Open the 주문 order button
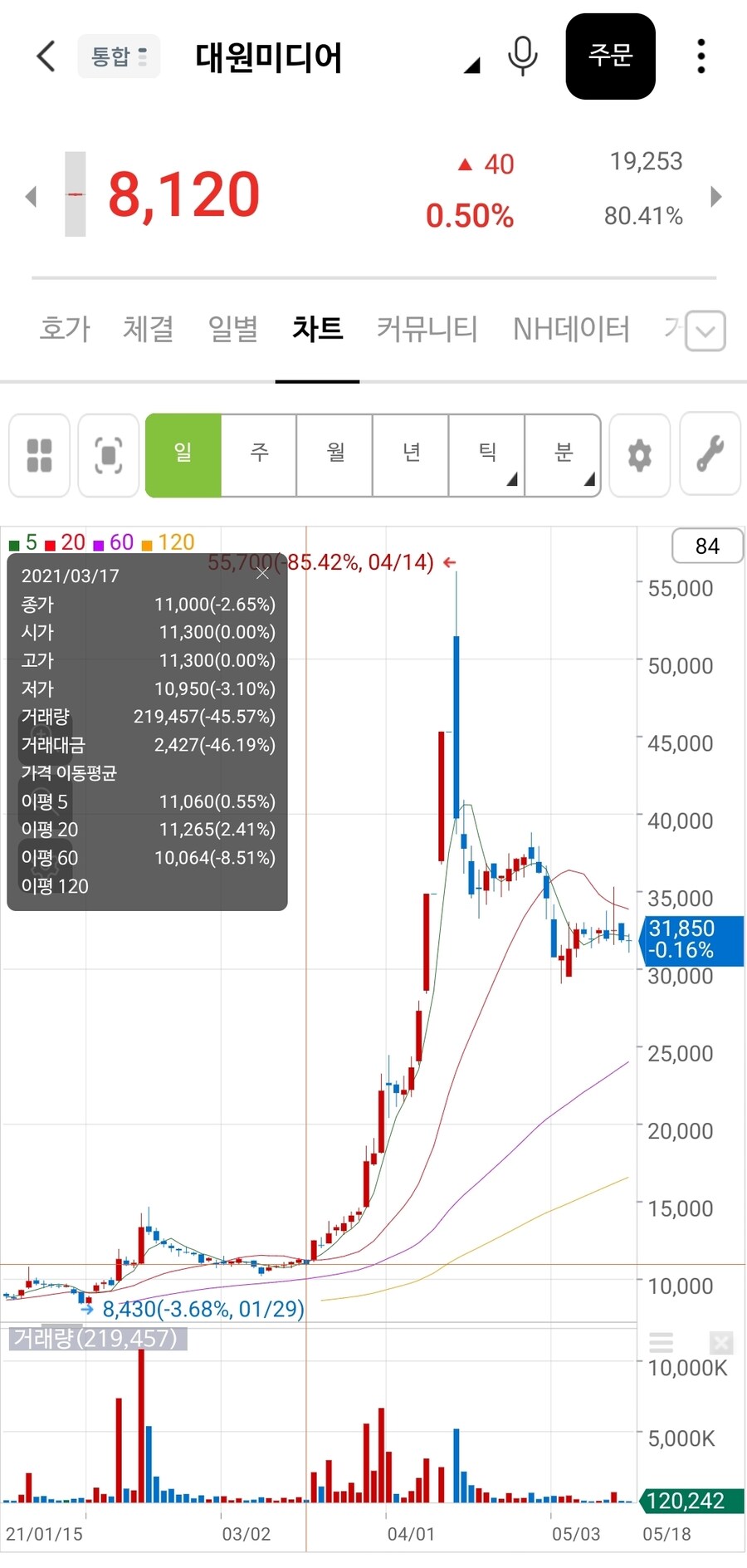The height and width of the screenshot is (1568, 747). [x=610, y=56]
